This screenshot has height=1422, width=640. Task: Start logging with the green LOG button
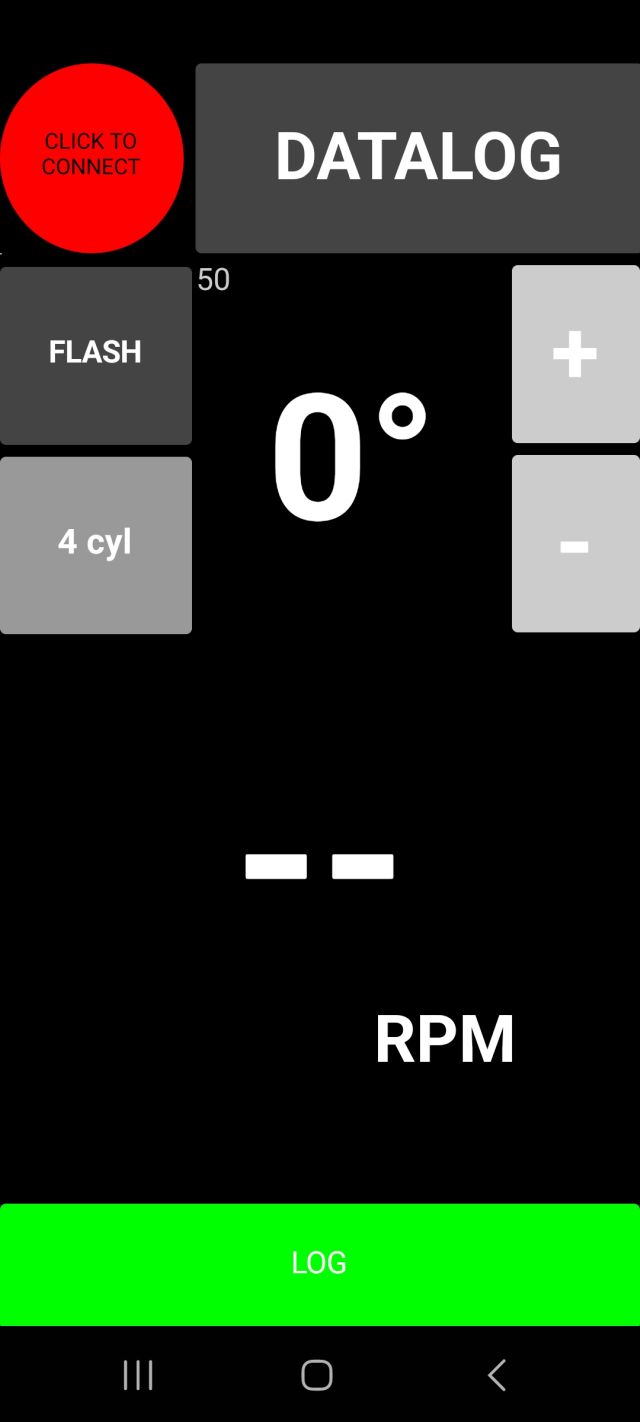(320, 1263)
